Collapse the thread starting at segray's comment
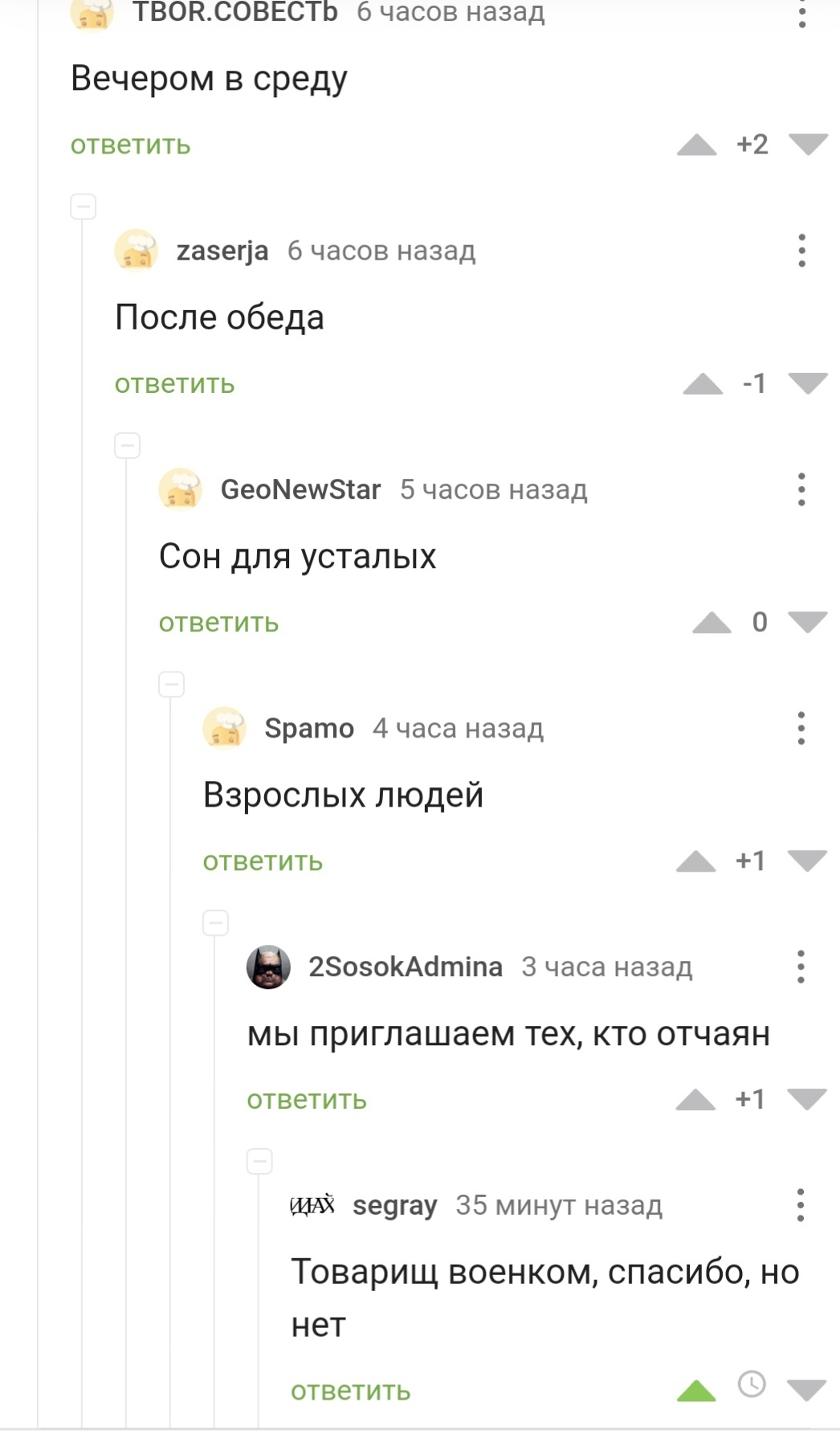The width and height of the screenshot is (840, 1451). (x=259, y=1161)
